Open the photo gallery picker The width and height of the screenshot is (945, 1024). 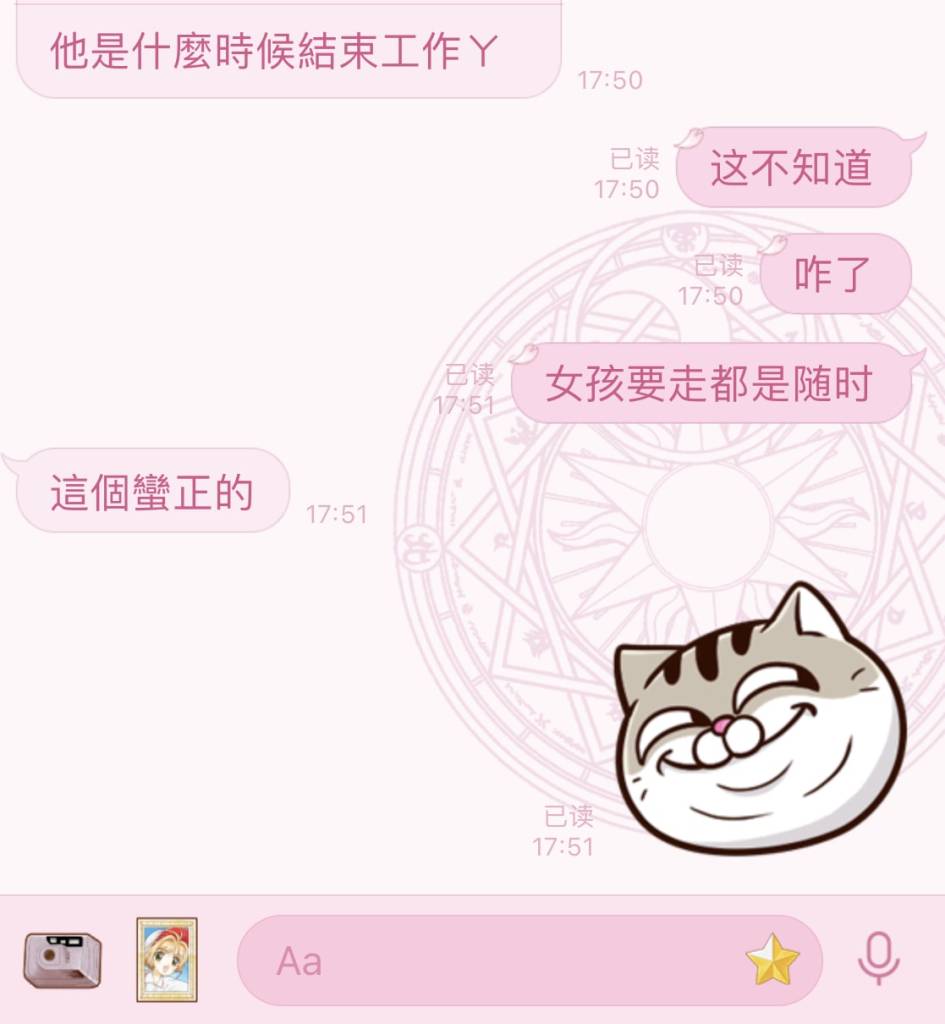(167, 960)
